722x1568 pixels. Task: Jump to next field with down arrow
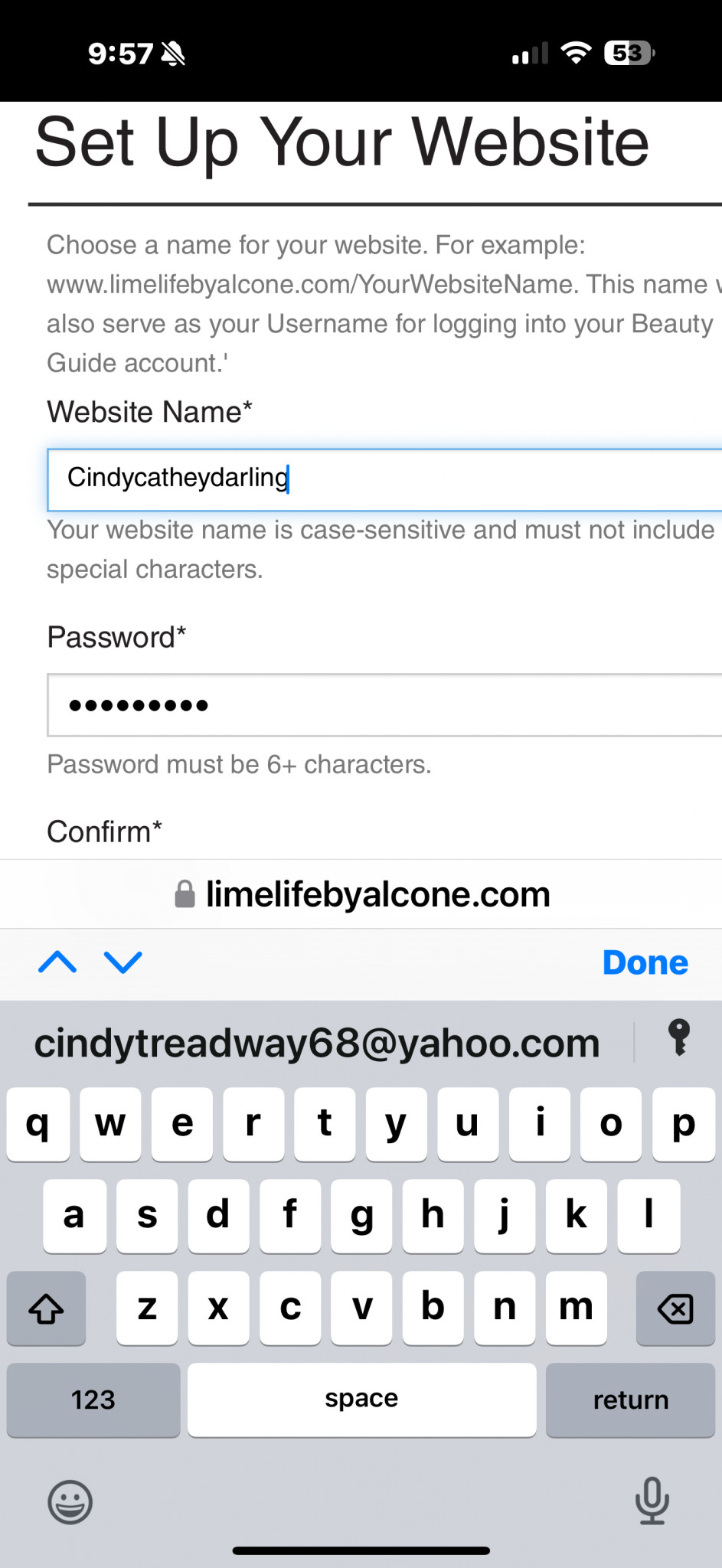click(123, 962)
